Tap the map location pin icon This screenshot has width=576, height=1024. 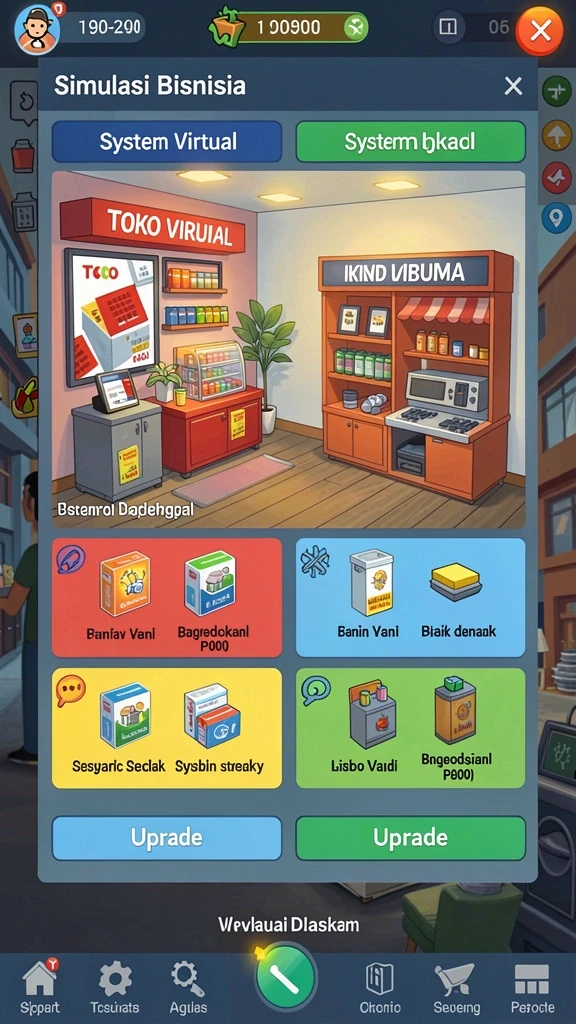click(556, 218)
